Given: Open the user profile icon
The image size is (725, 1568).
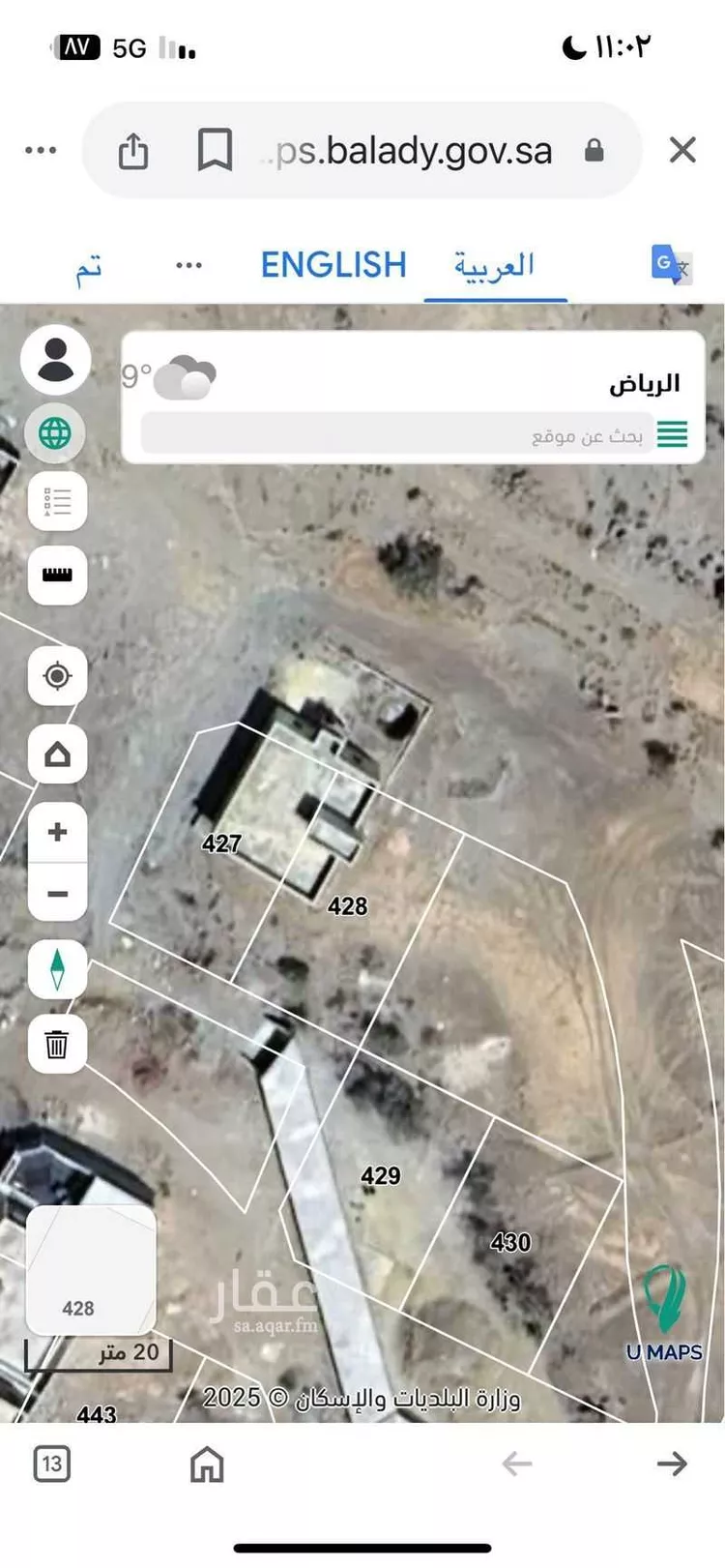Looking at the screenshot, I should click(56, 360).
